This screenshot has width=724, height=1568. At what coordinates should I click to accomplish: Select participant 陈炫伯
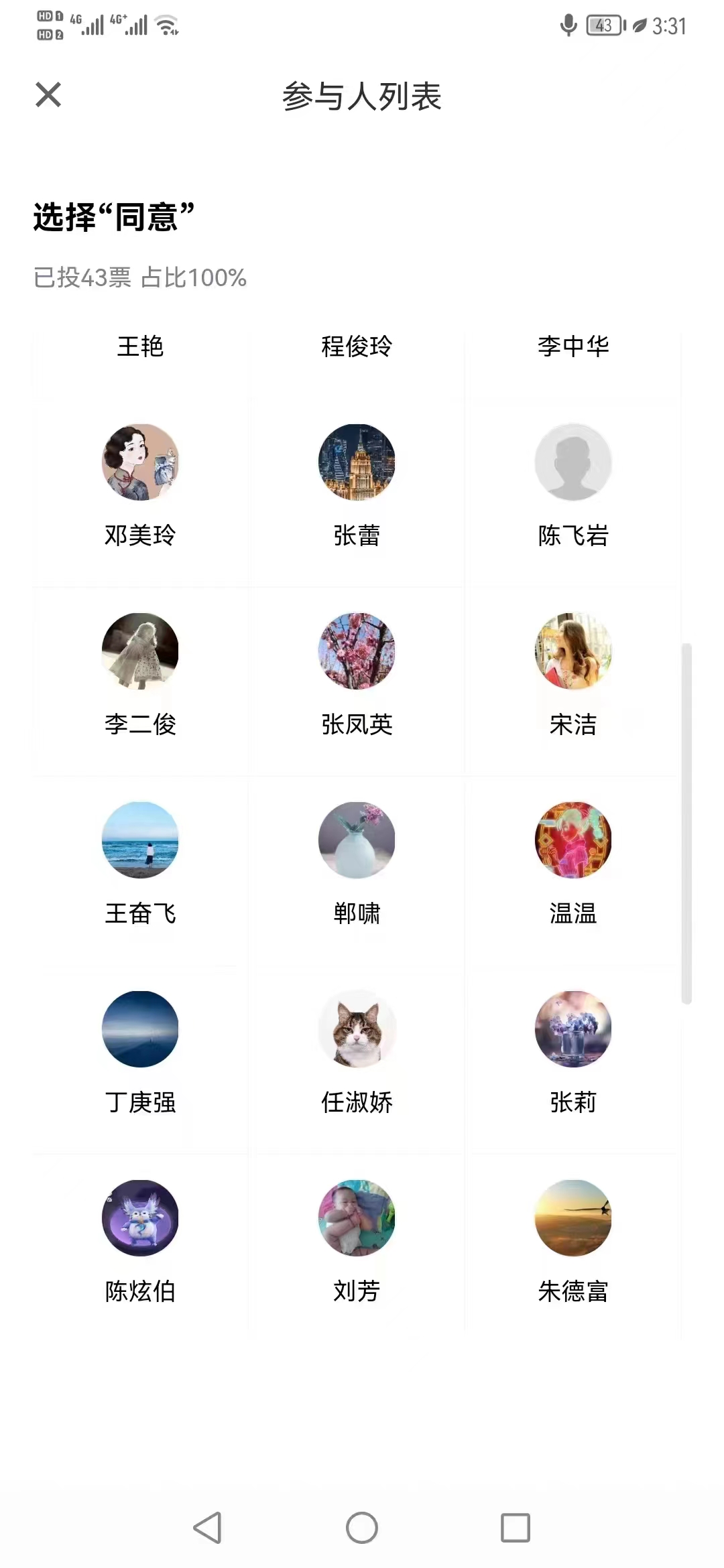(140, 1218)
